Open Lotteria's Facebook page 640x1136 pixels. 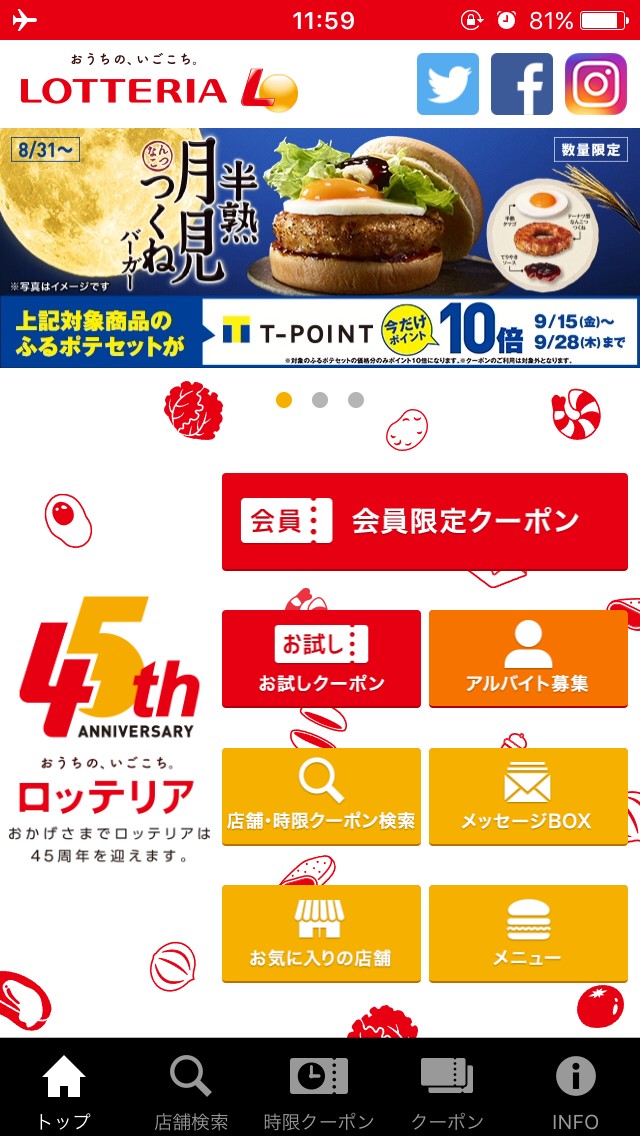tap(521, 84)
